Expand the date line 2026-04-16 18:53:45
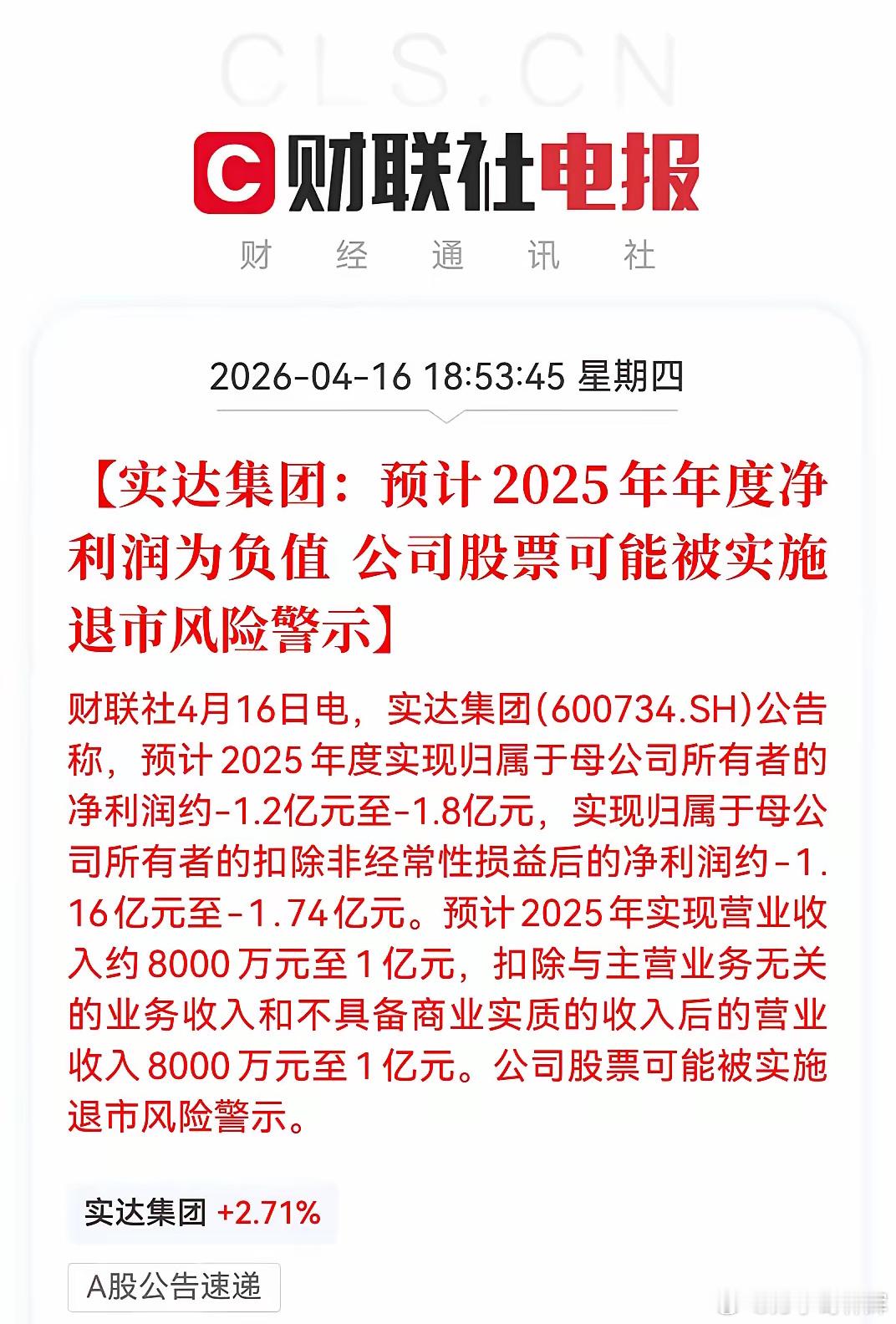The height and width of the screenshot is (1324, 896). [x=445, y=378]
